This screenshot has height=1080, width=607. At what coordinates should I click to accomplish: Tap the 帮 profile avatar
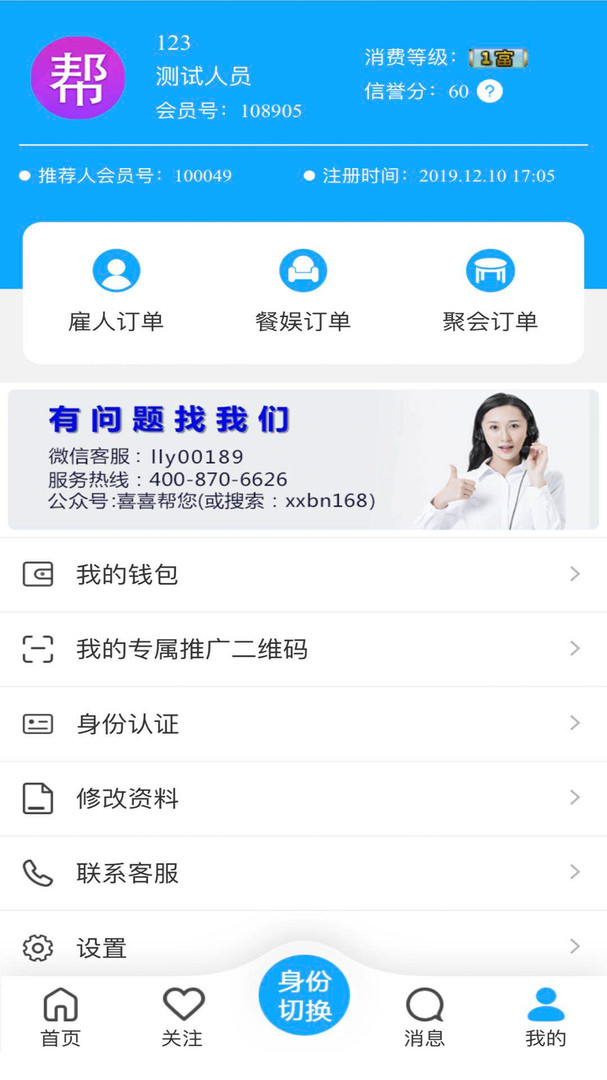[78, 78]
